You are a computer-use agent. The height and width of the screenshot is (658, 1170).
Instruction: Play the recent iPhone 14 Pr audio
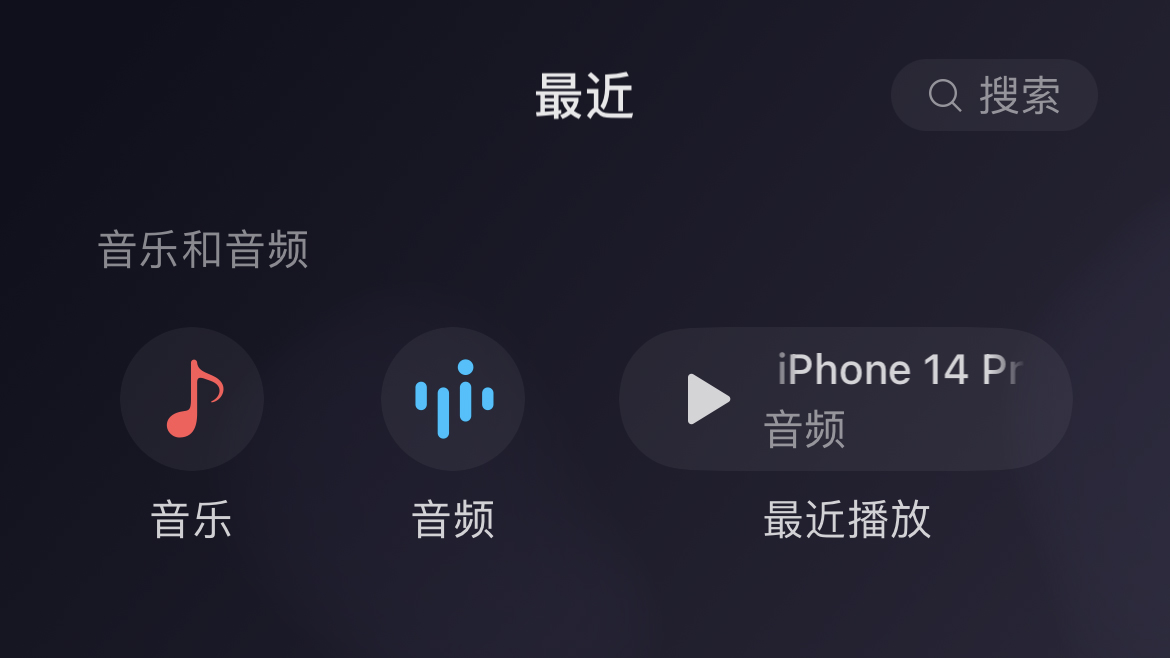(x=710, y=399)
